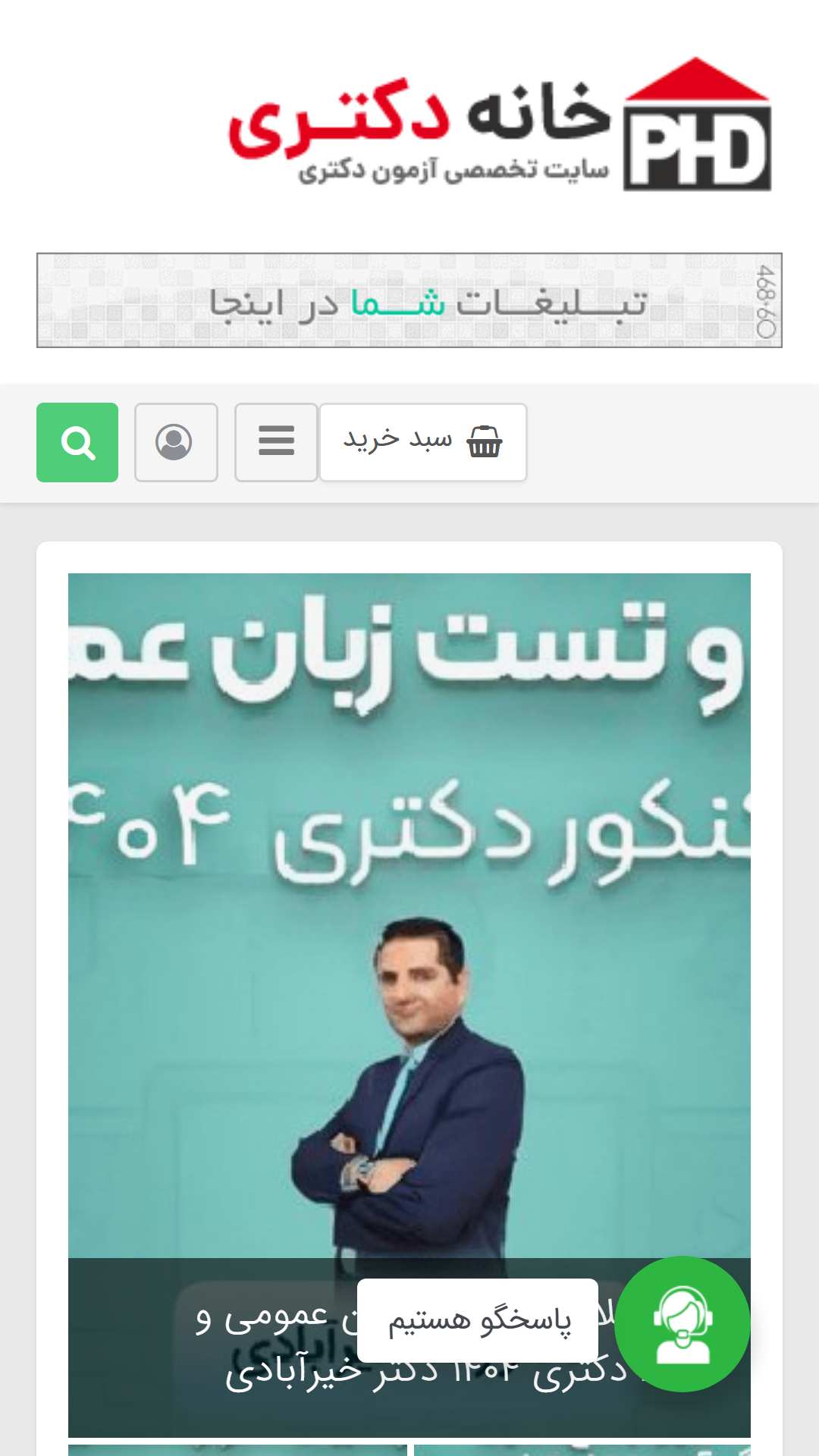This screenshot has height=1456, width=819.
Task: Tap the تبلیغات شما در اینجا banner
Action: [409, 300]
